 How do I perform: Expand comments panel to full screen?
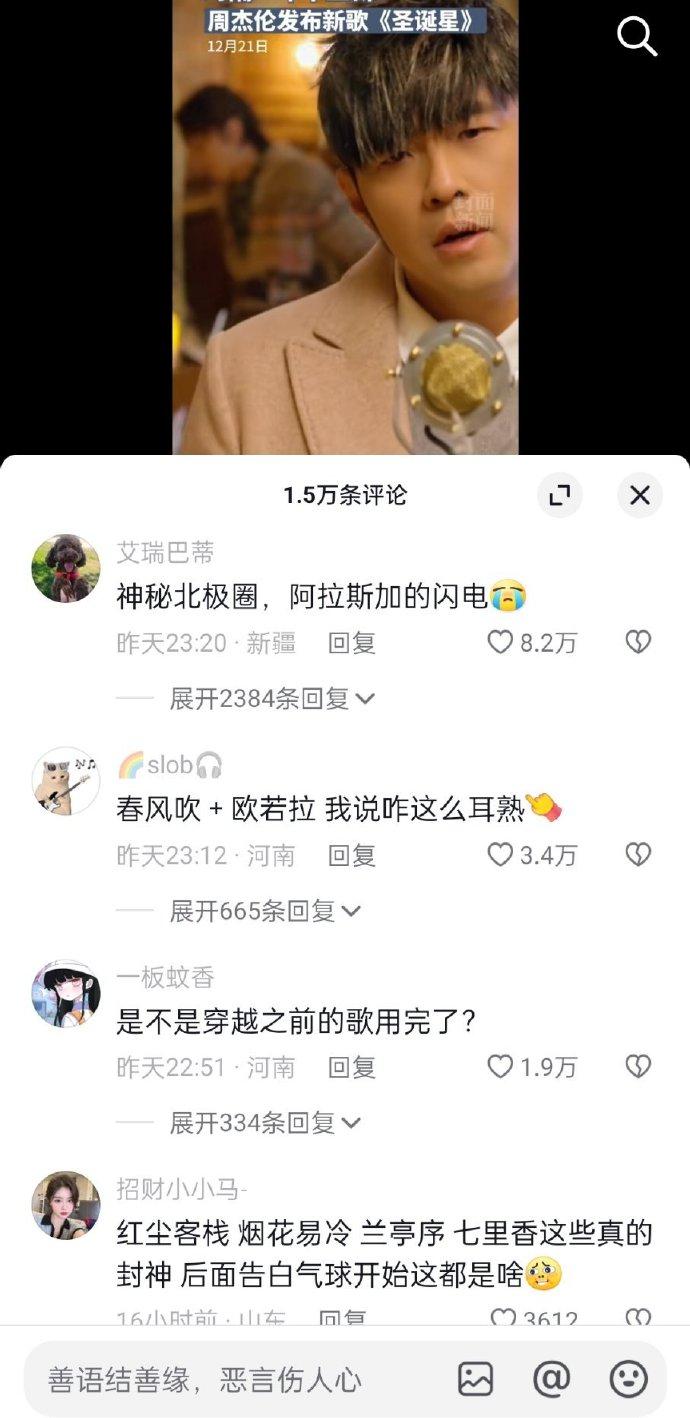click(559, 494)
